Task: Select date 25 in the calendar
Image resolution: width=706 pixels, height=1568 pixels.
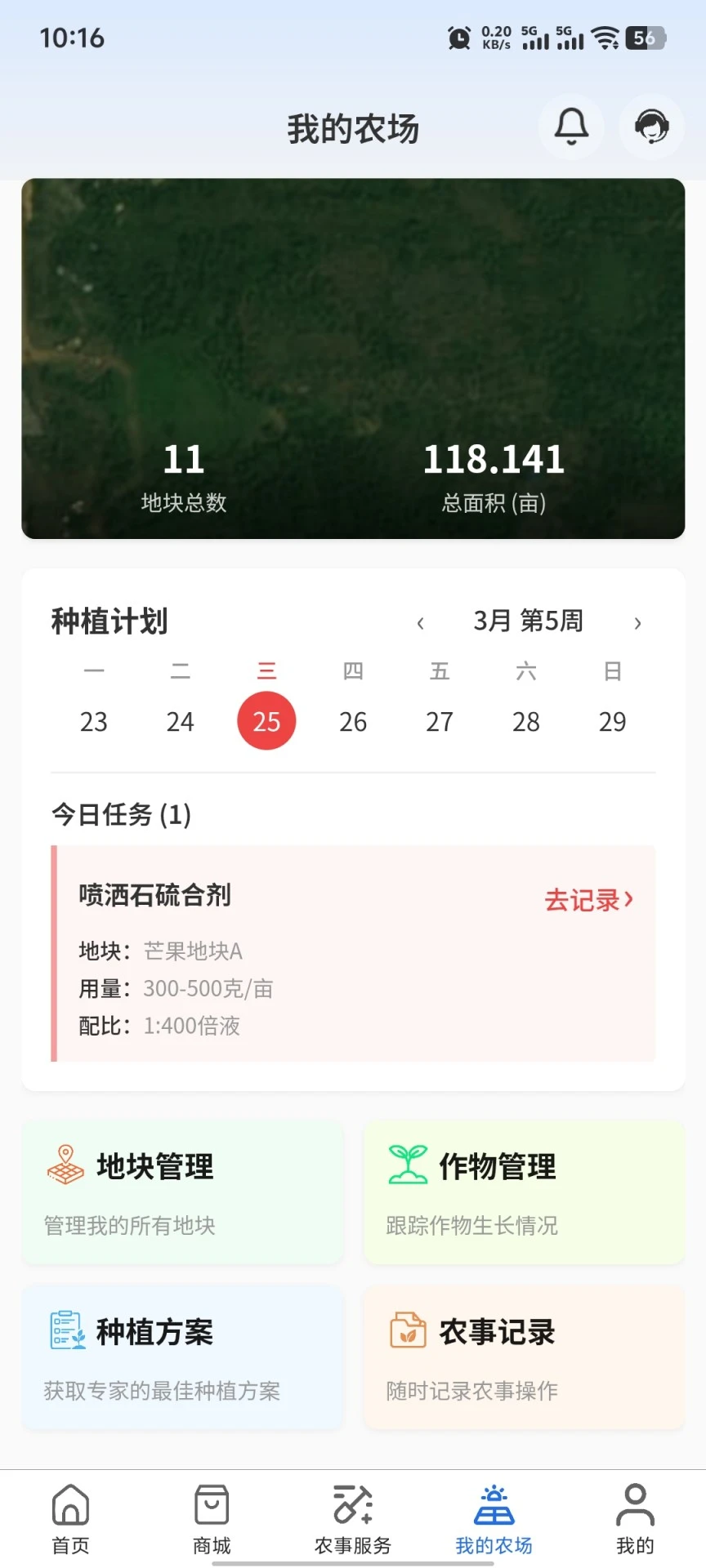Action: click(x=266, y=720)
